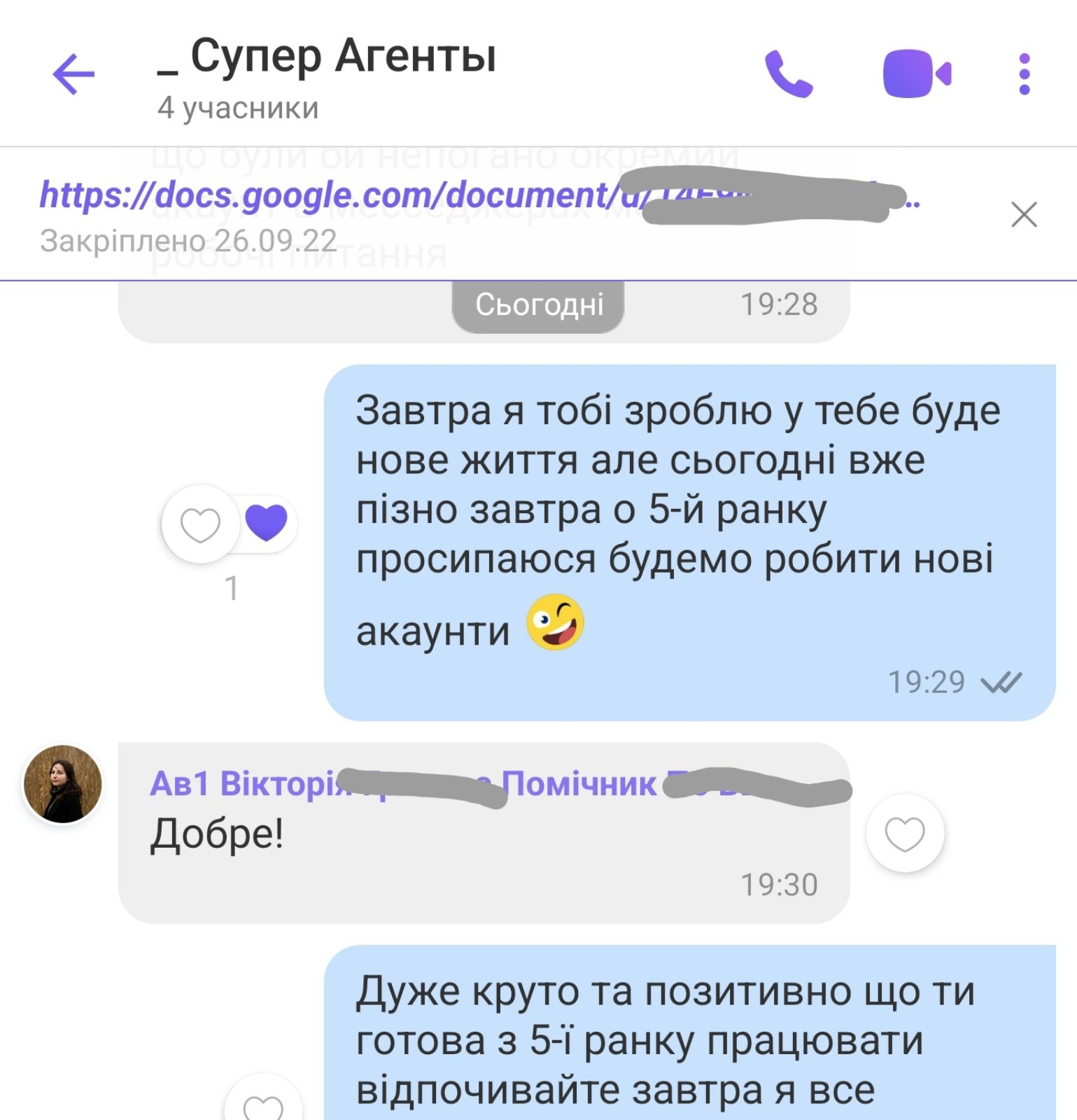The width and height of the screenshot is (1077, 1120).
Task: View who reacted with purple heart
Action: (267, 523)
